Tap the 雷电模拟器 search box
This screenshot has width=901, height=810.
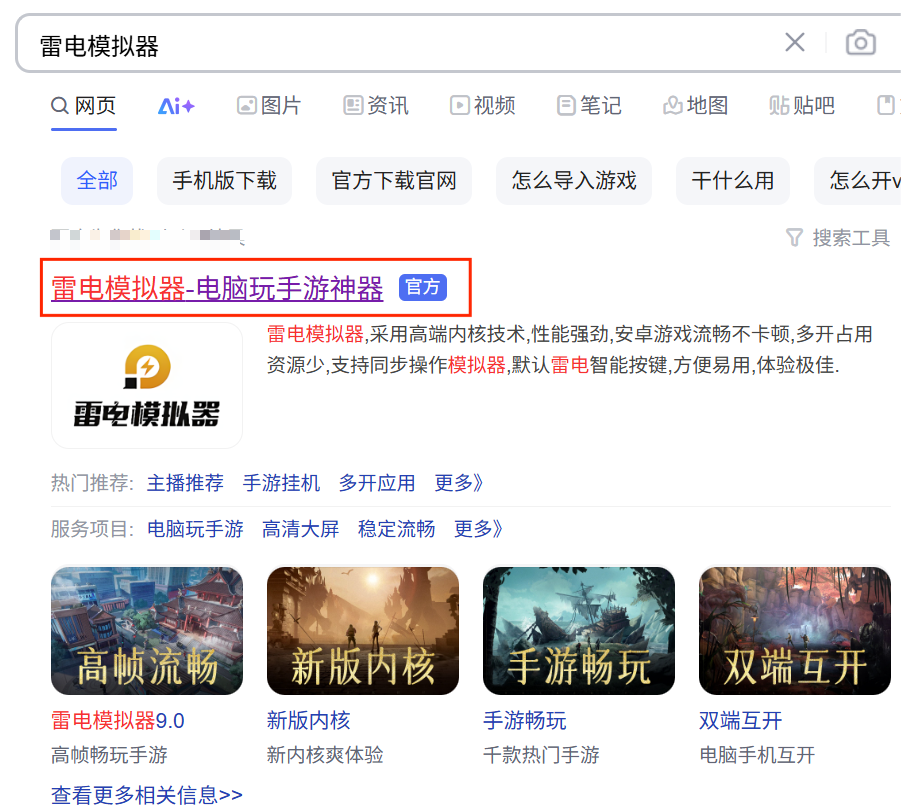(400, 45)
